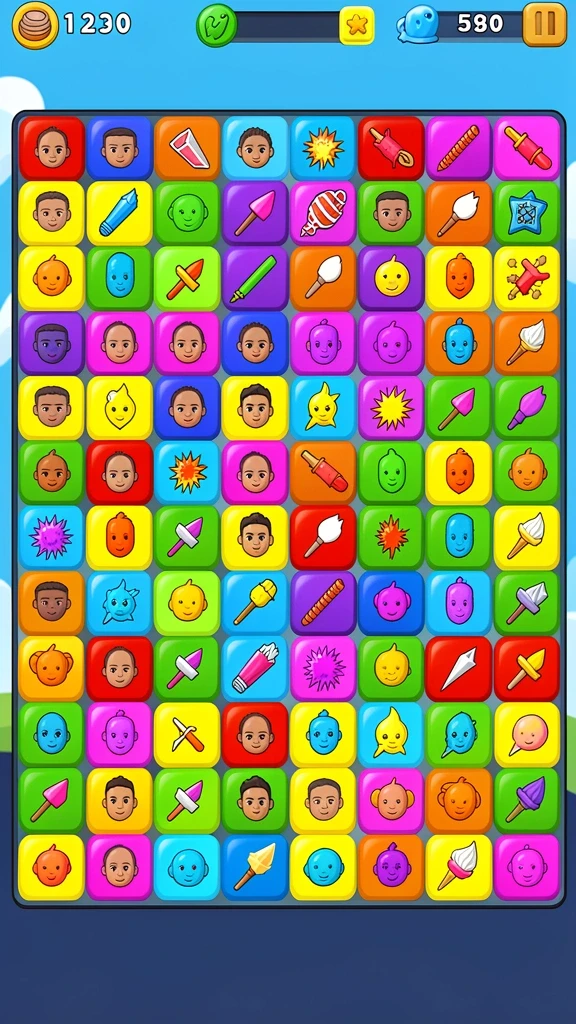Tap the purple spiky ball on cyan tile
Screen dimensions: 576x1024
point(52,537)
